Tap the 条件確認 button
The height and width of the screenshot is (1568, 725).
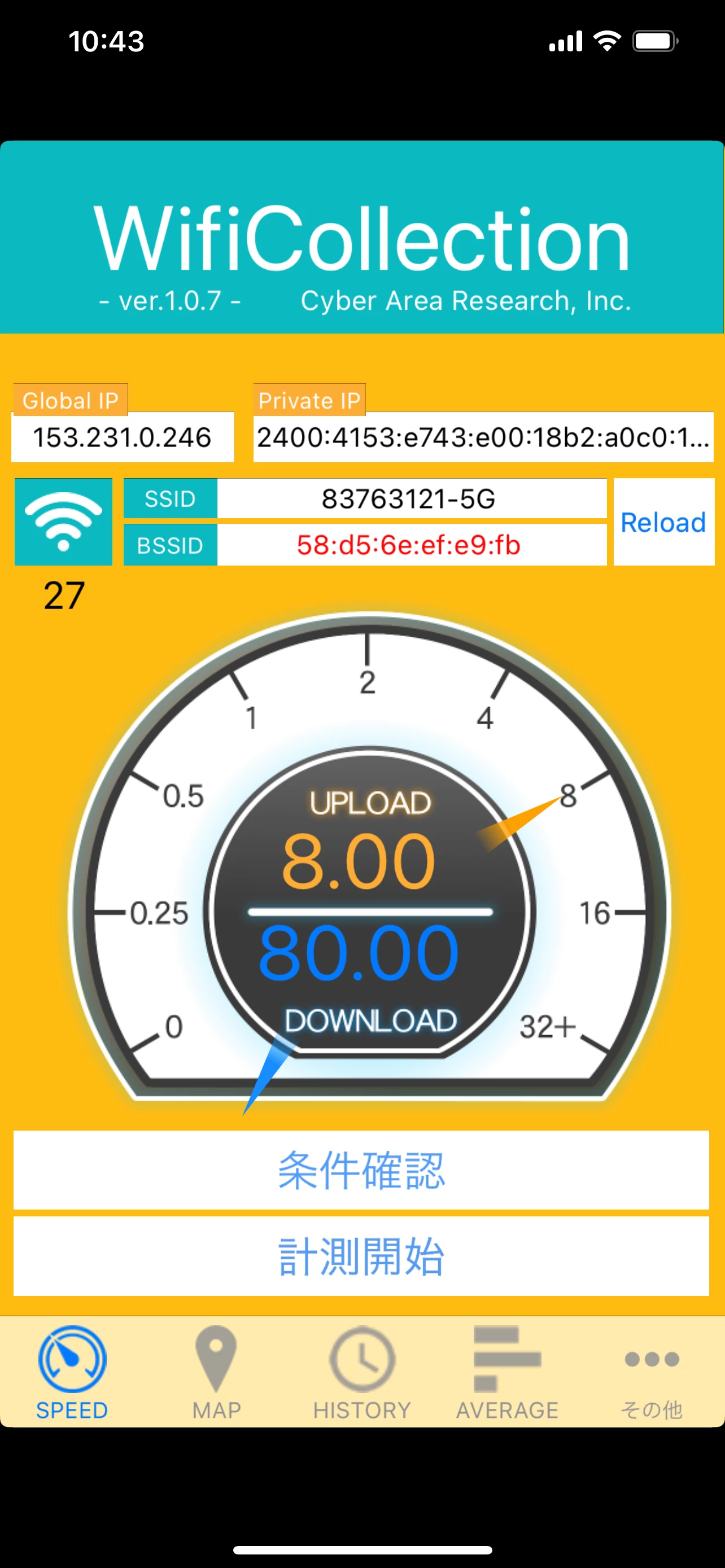pos(361,1170)
